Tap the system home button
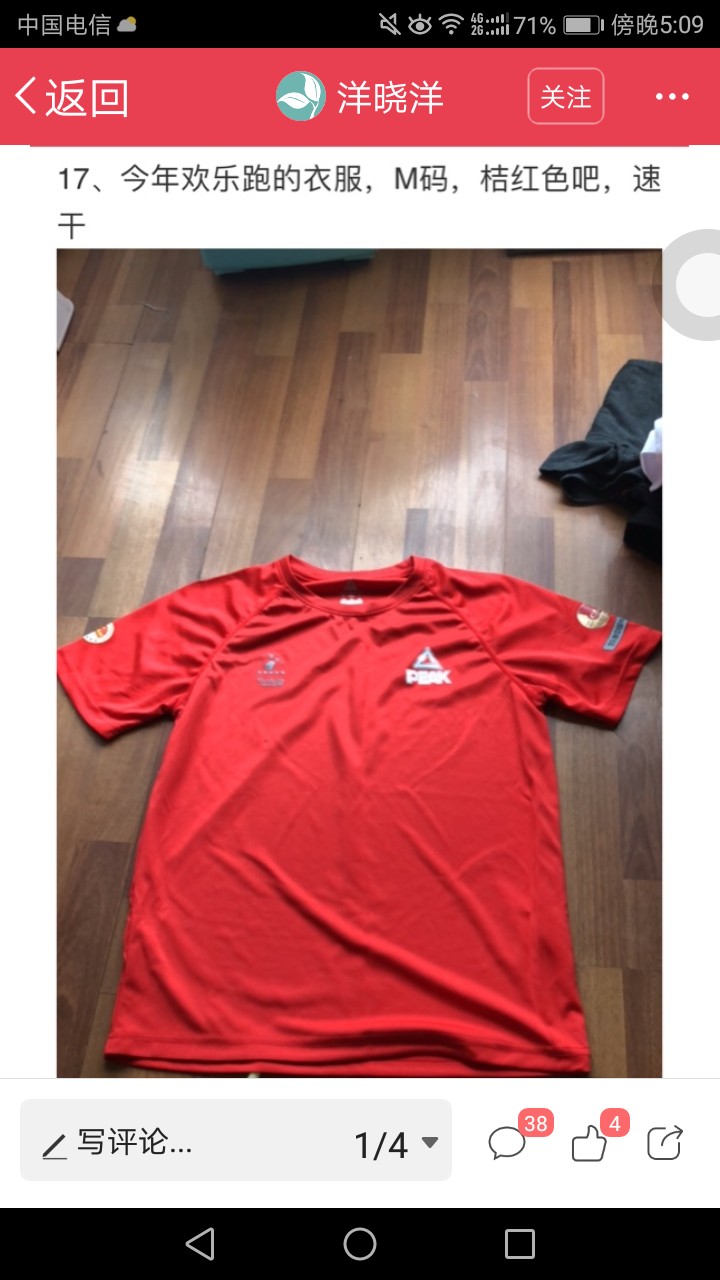This screenshot has width=720, height=1280. (x=360, y=1244)
